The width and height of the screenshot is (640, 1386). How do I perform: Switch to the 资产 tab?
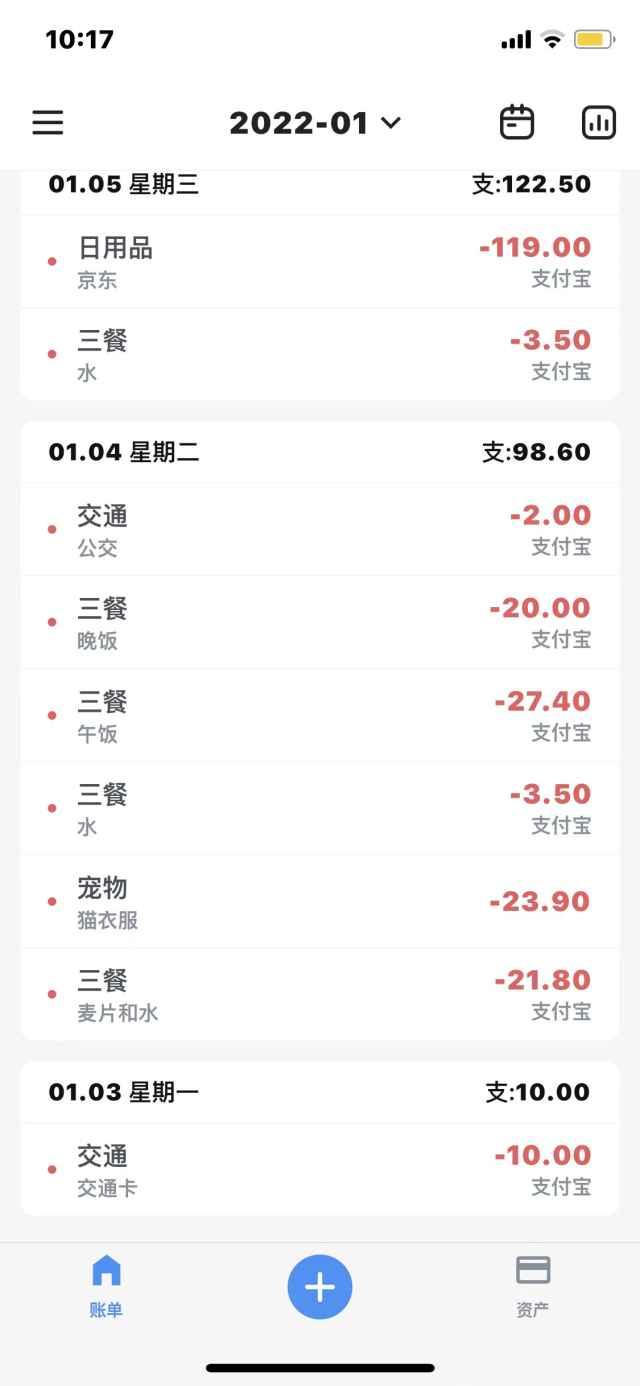tap(533, 1287)
